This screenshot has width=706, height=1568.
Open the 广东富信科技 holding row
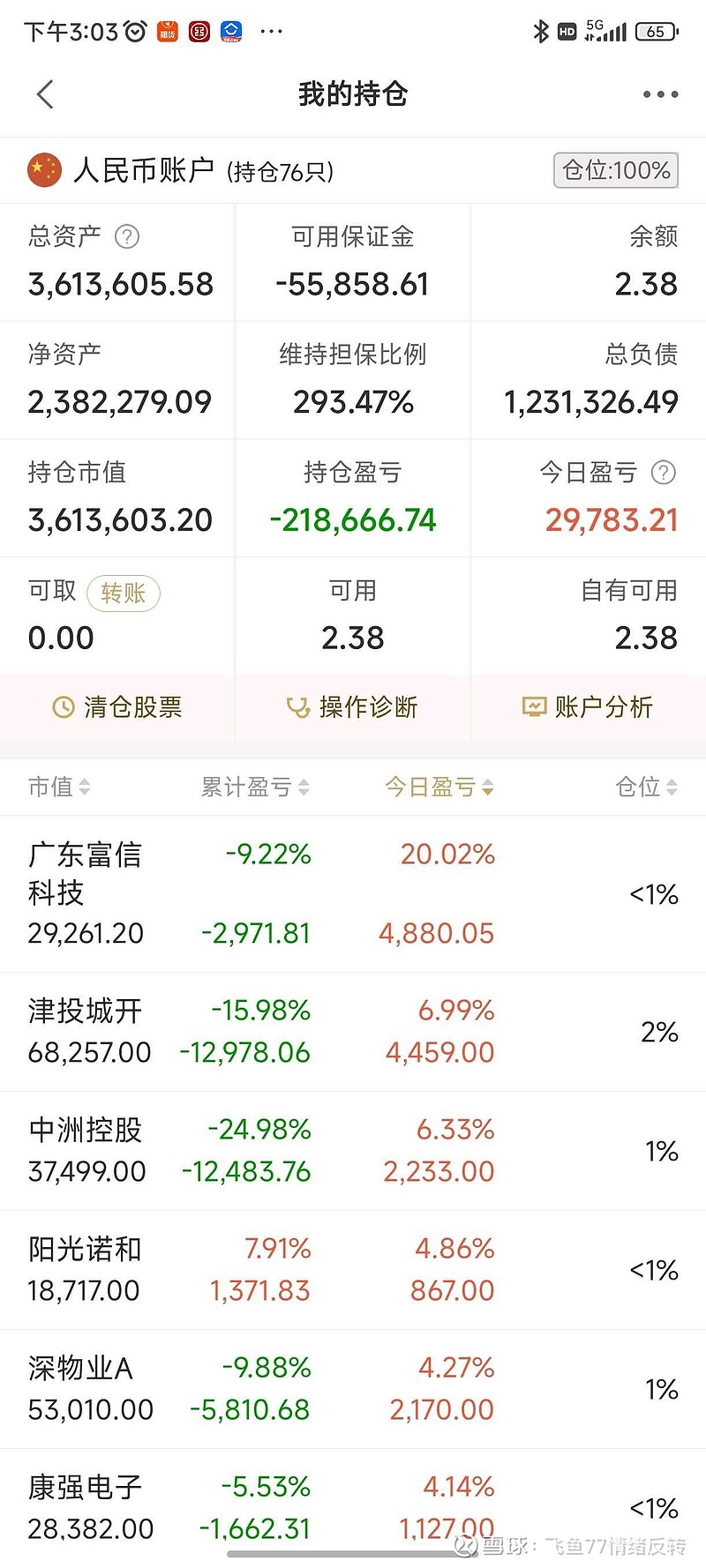click(x=353, y=891)
